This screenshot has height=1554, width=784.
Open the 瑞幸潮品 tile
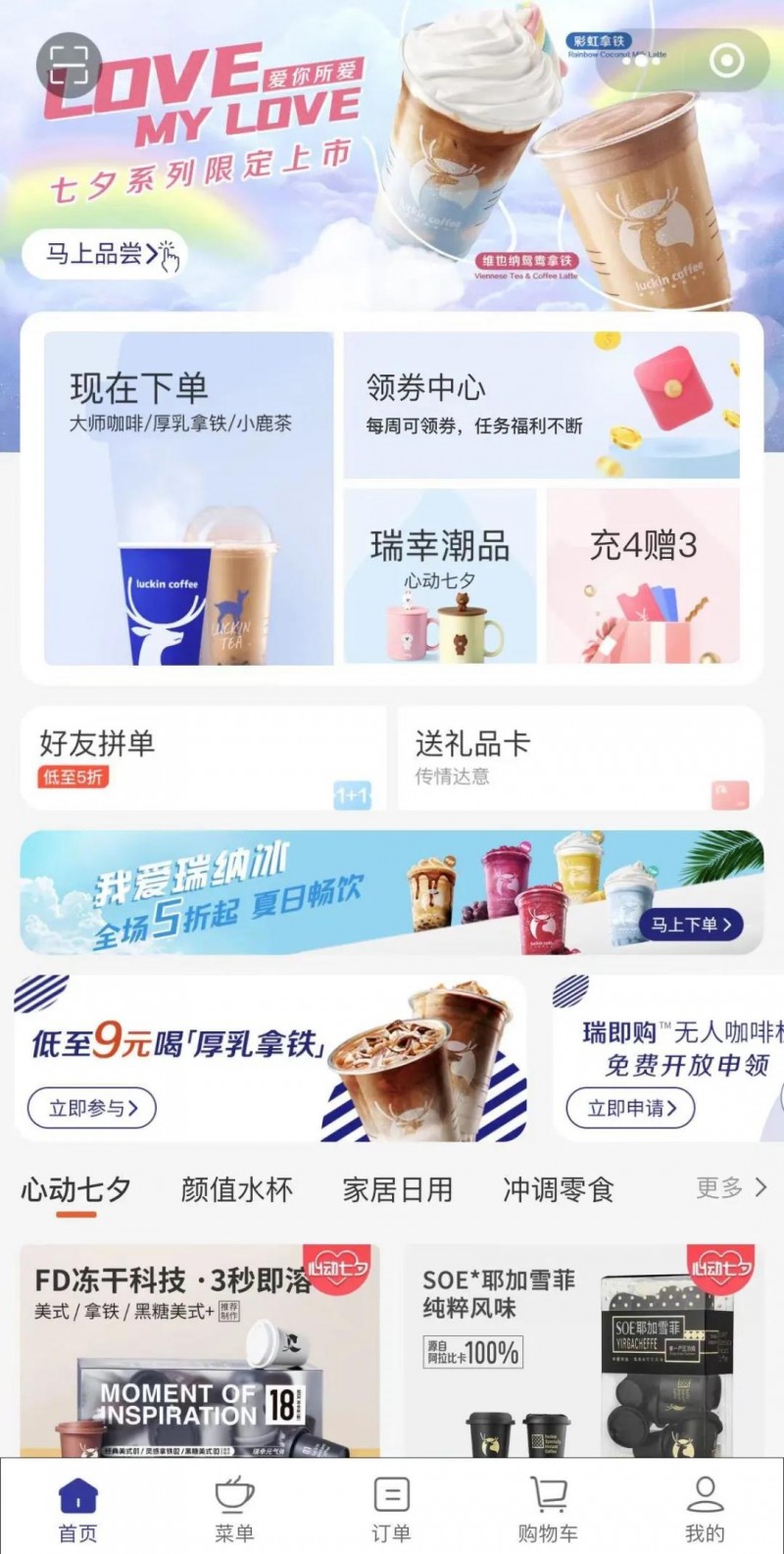click(440, 576)
